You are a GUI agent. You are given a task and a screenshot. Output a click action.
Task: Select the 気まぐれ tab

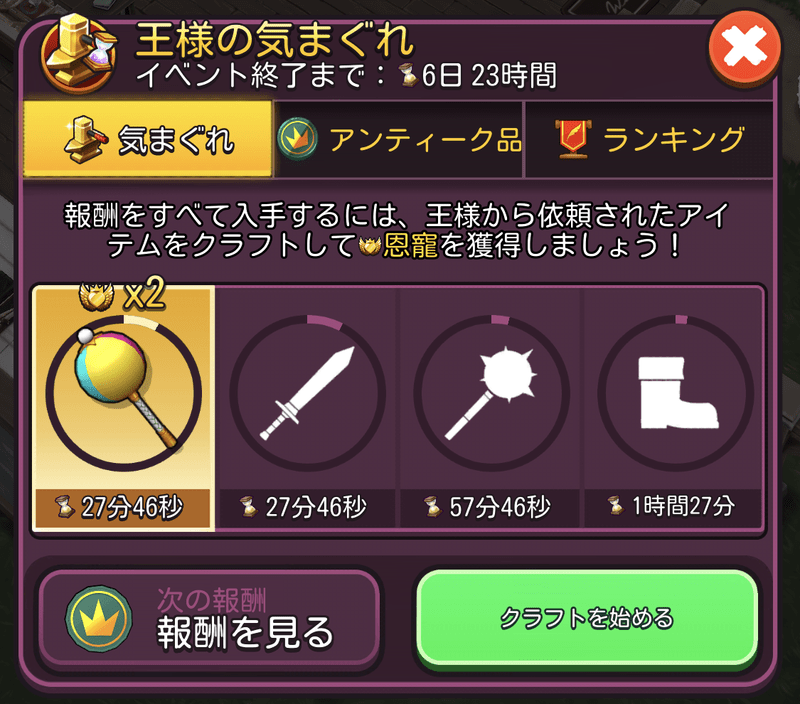point(147,139)
